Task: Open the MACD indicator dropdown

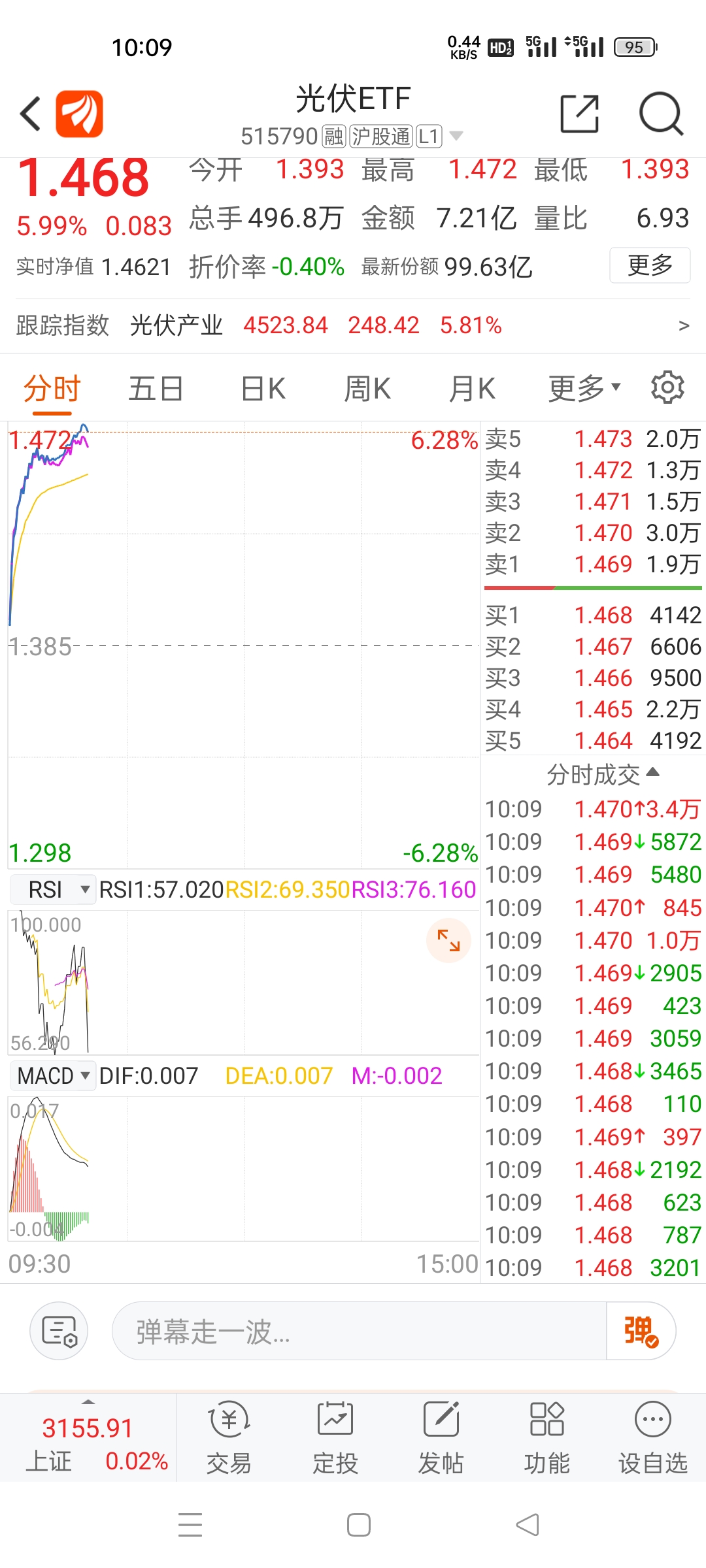Action: tap(52, 1075)
